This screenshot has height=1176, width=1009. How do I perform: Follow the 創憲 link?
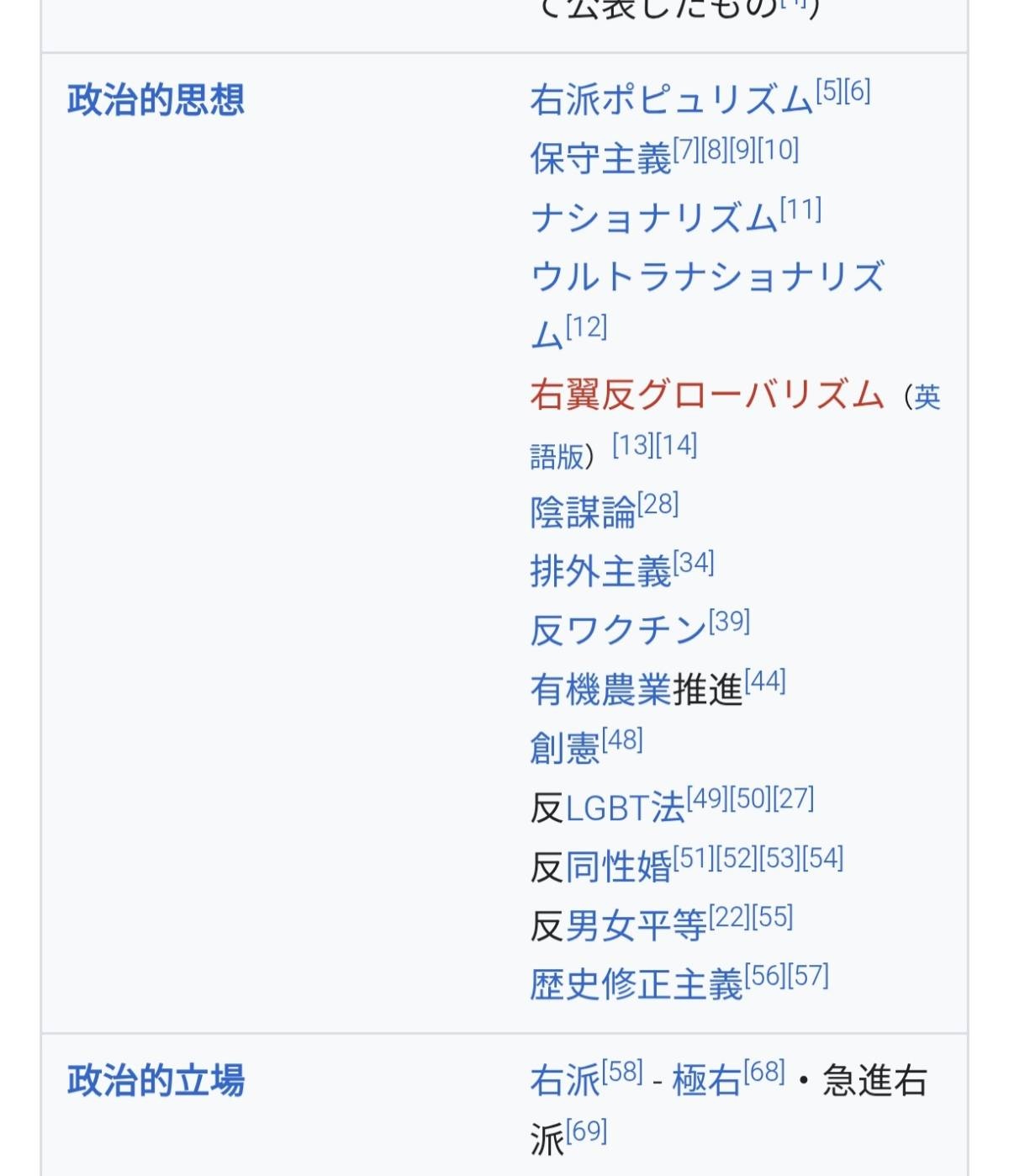point(564,749)
